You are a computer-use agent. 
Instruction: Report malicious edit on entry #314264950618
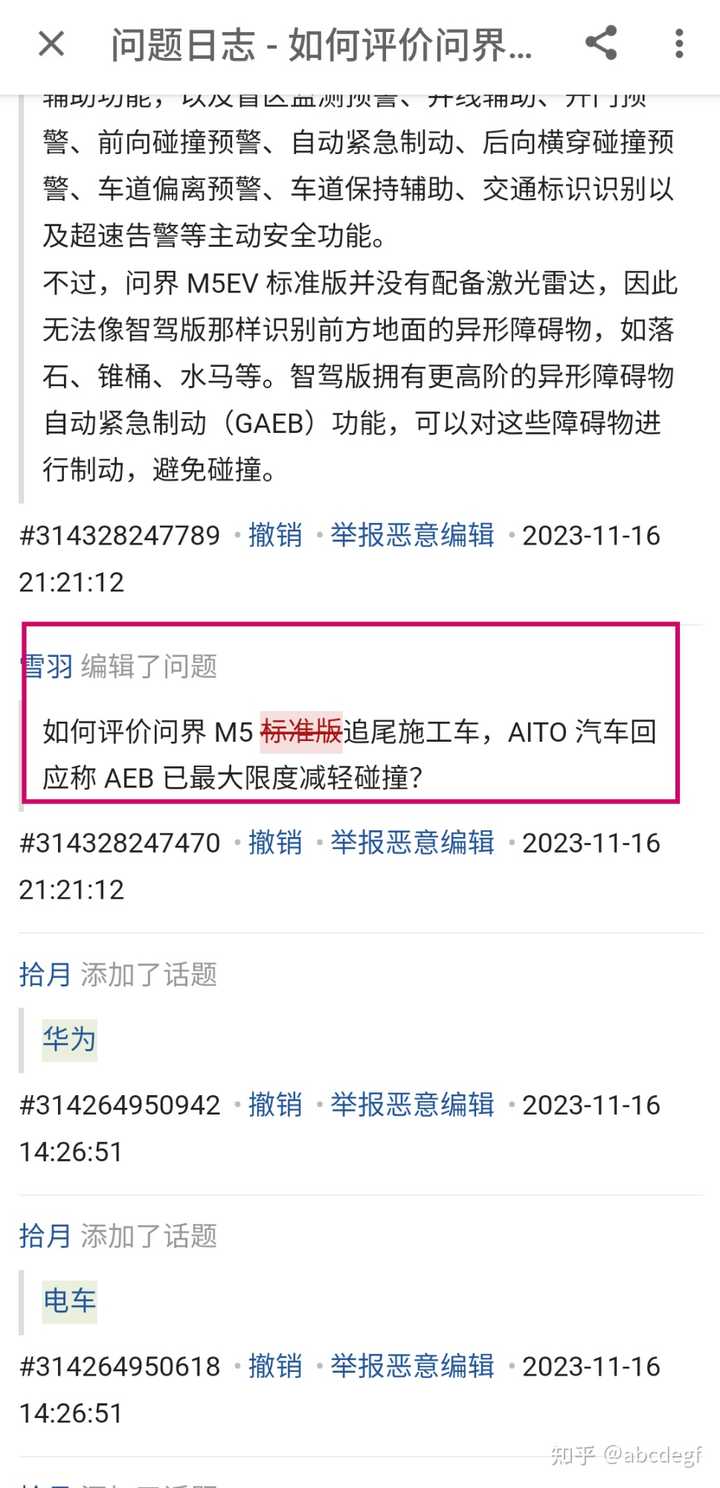pos(412,1366)
